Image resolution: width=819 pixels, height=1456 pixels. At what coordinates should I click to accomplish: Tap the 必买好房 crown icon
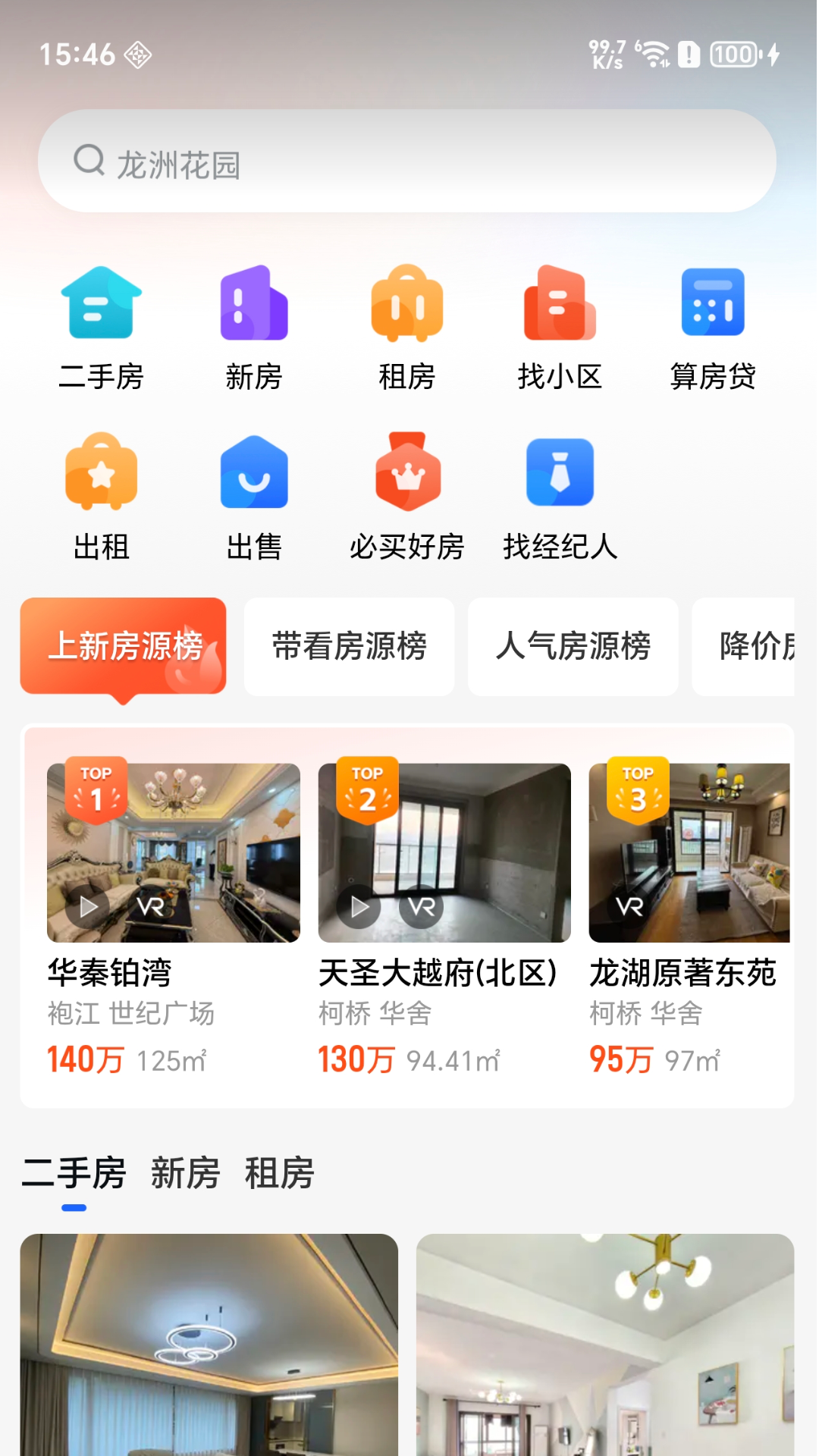coord(407,497)
